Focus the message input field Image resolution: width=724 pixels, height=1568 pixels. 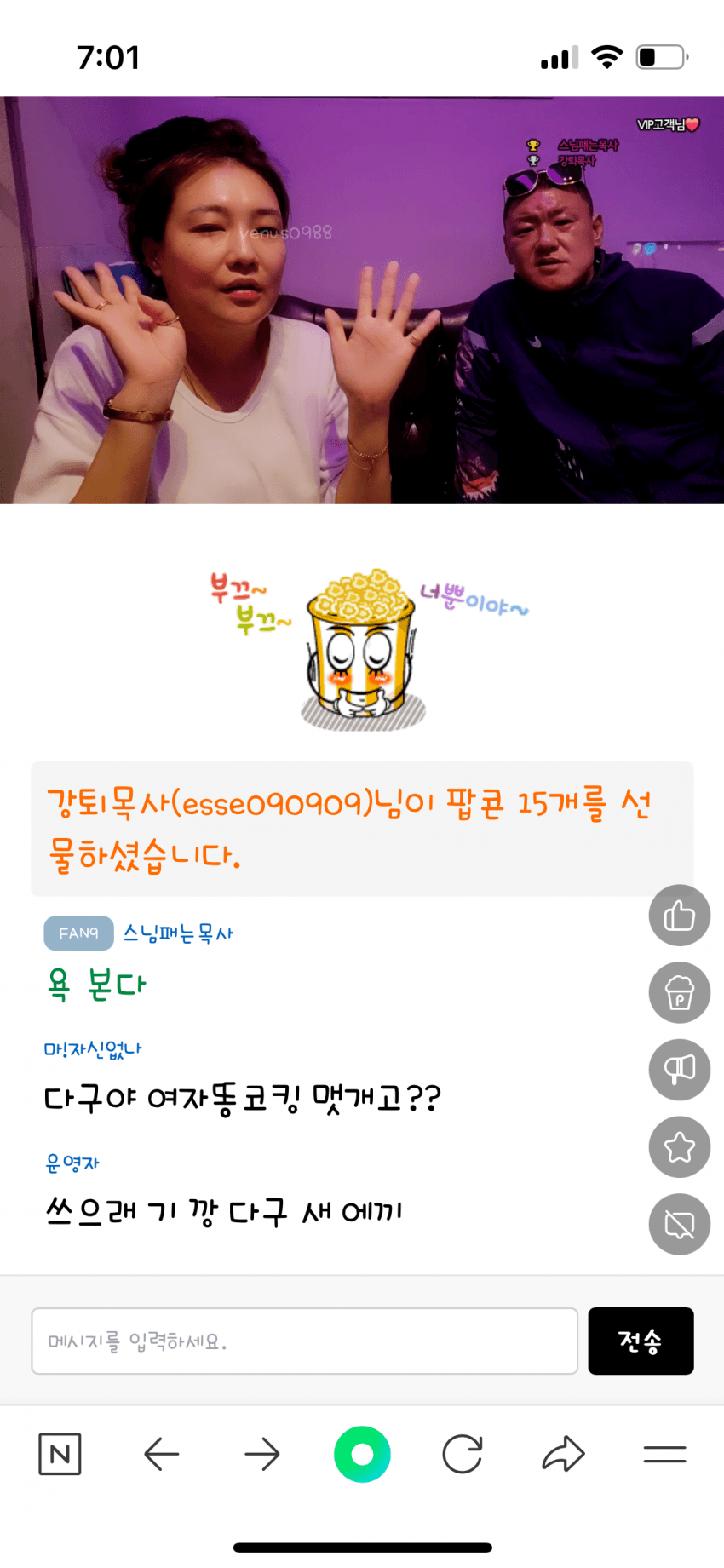(304, 1341)
